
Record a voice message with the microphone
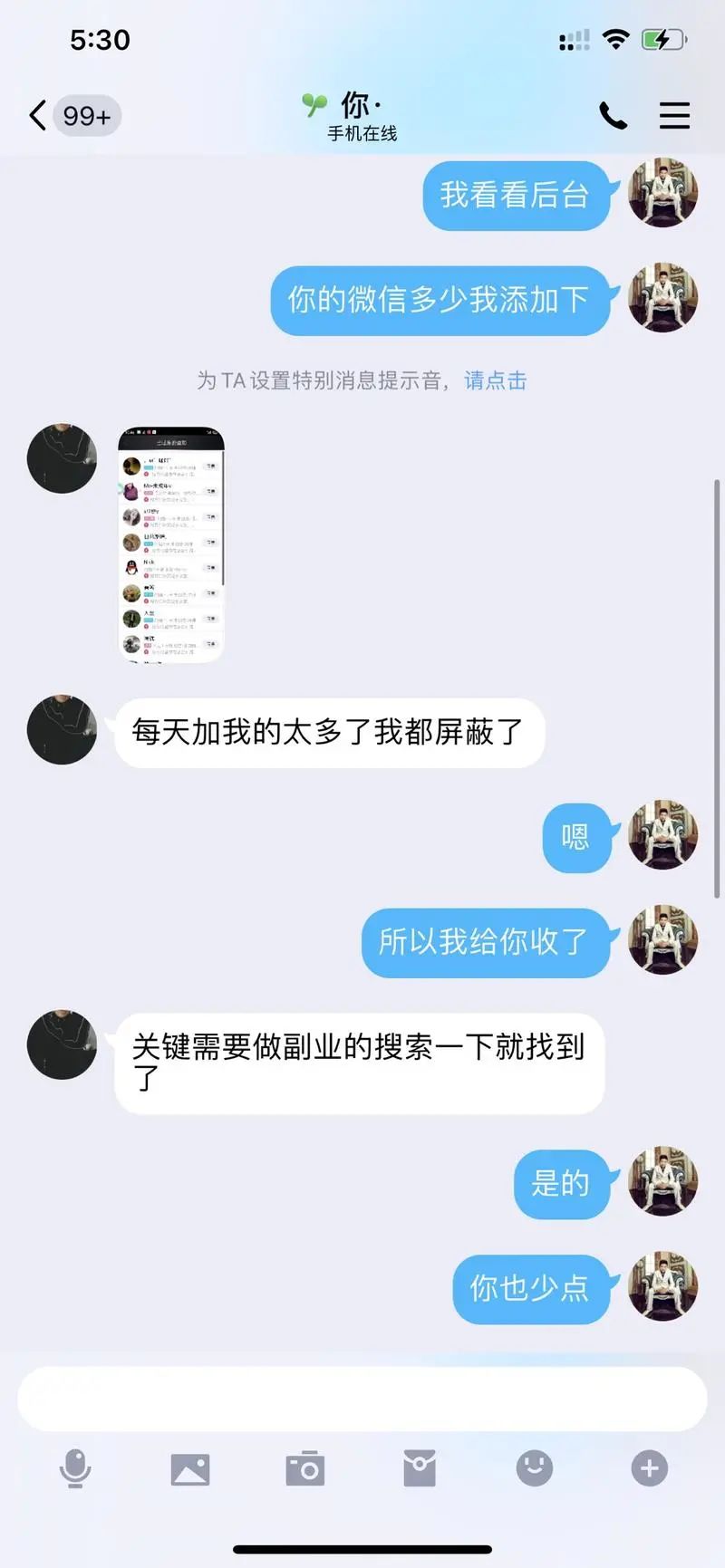click(x=75, y=1468)
